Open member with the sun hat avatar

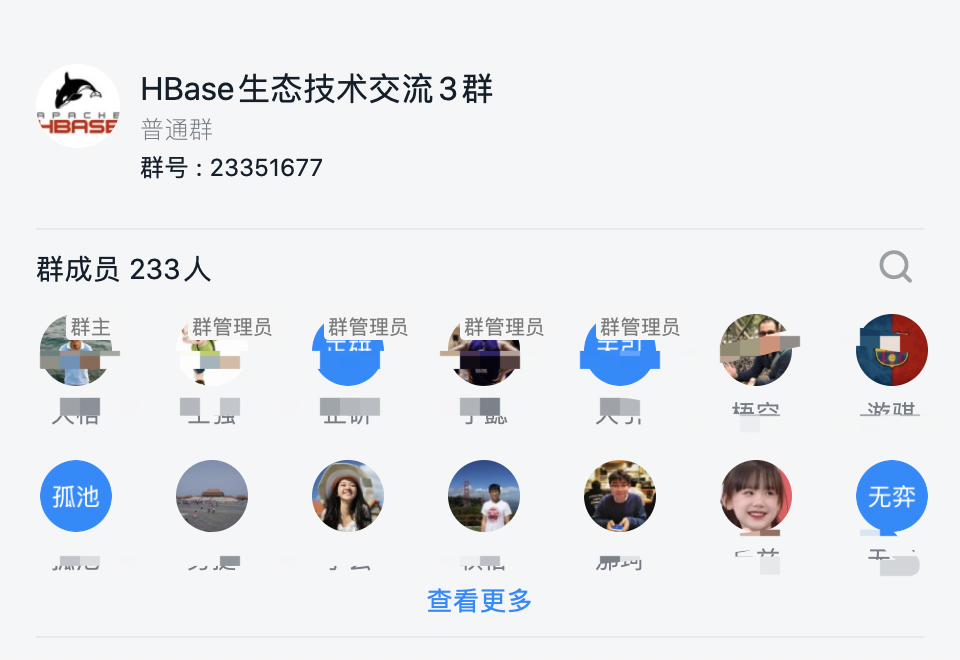click(348, 496)
